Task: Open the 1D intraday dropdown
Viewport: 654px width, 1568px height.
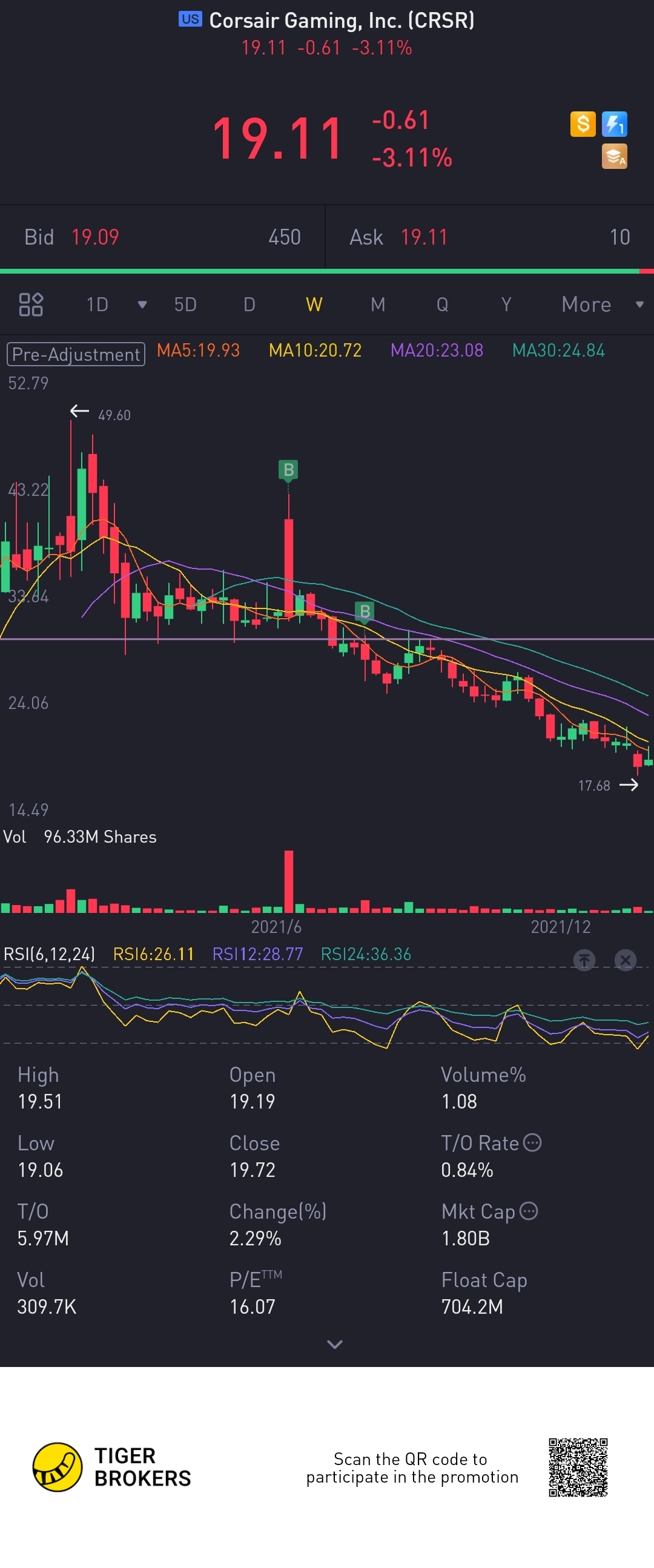Action: click(116, 305)
